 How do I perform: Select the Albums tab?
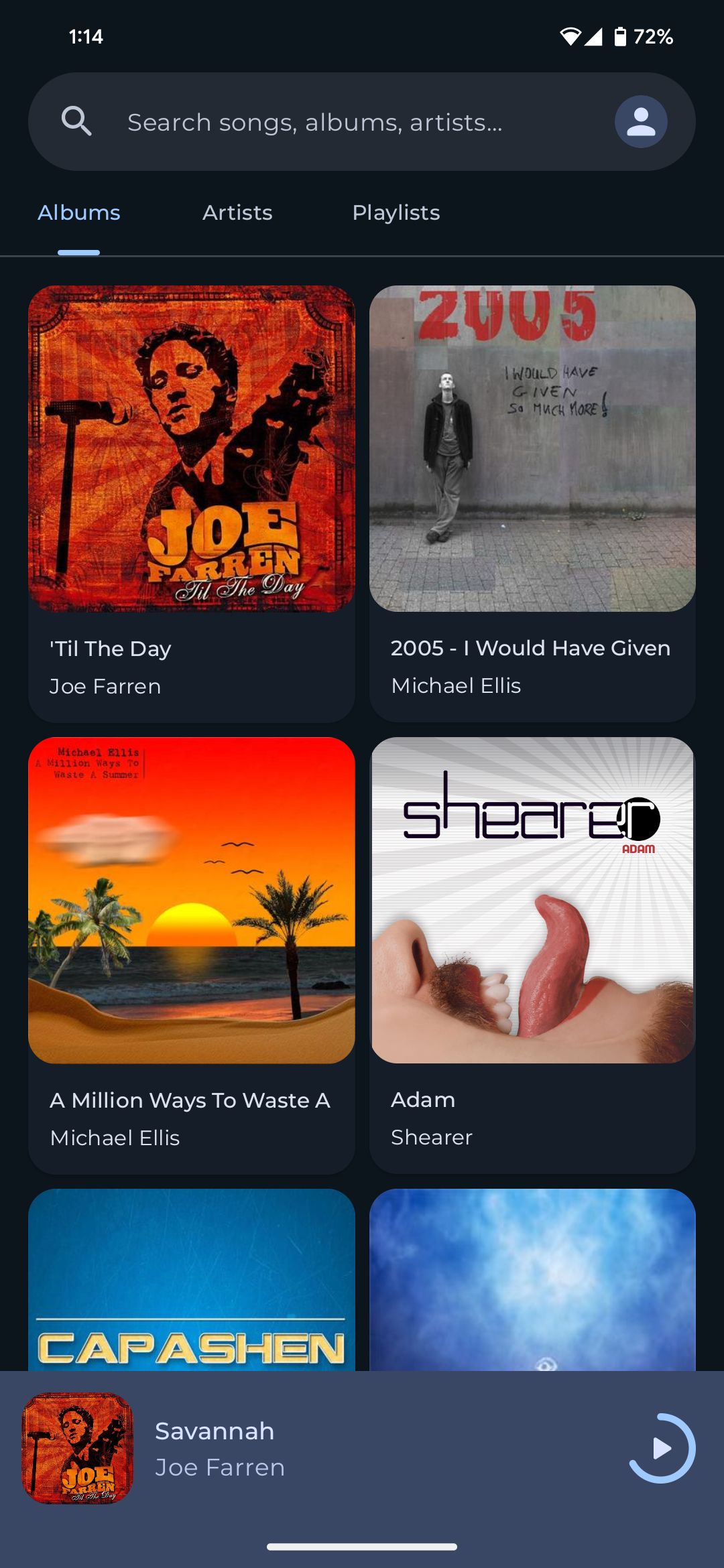pyautogui.click(x=78, y=212)
